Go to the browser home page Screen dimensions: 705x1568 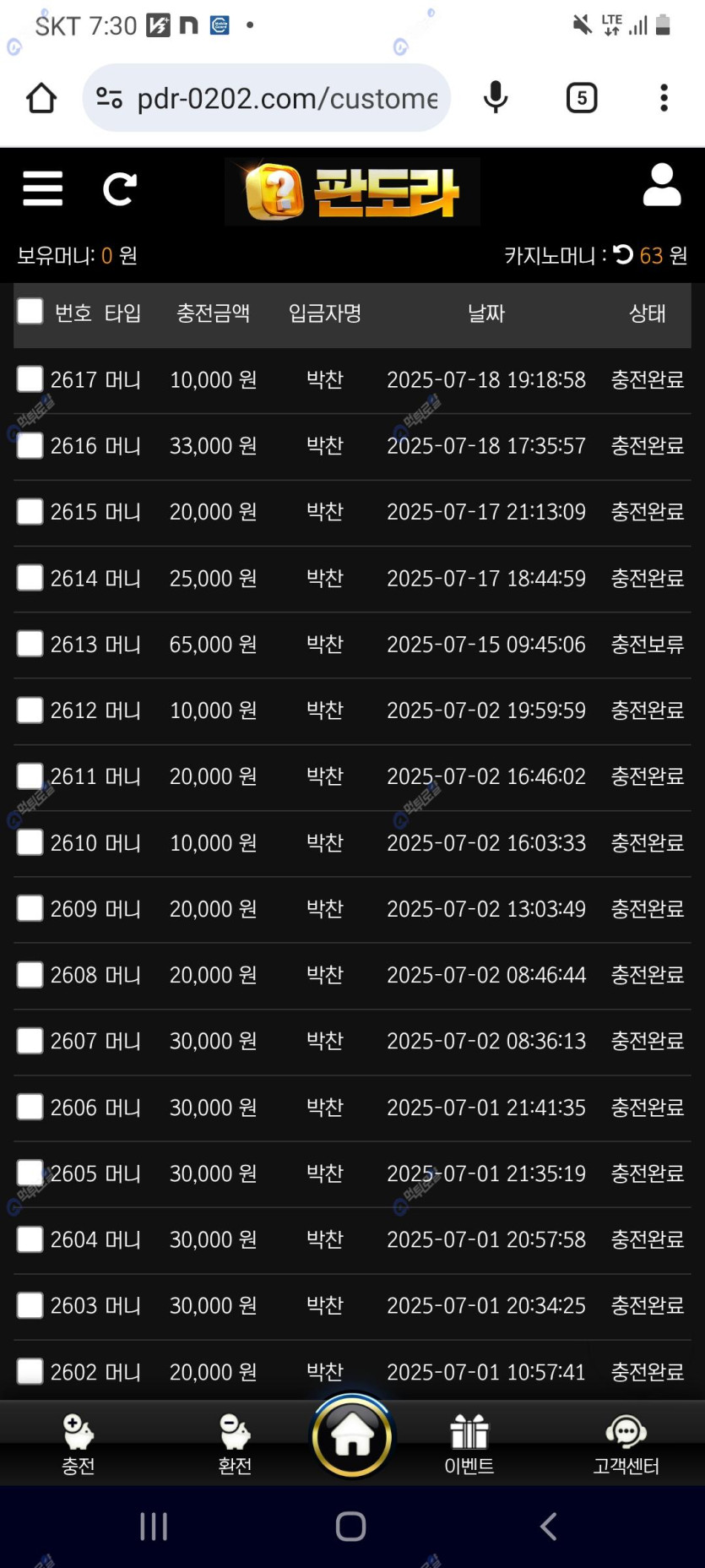(x=41, y=99)
